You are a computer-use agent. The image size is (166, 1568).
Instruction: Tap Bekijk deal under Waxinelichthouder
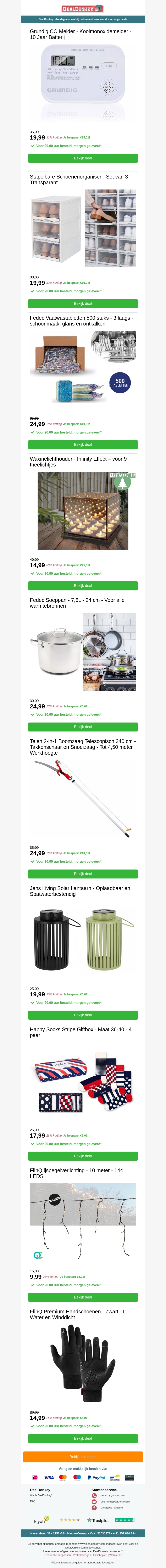[83, 585]
